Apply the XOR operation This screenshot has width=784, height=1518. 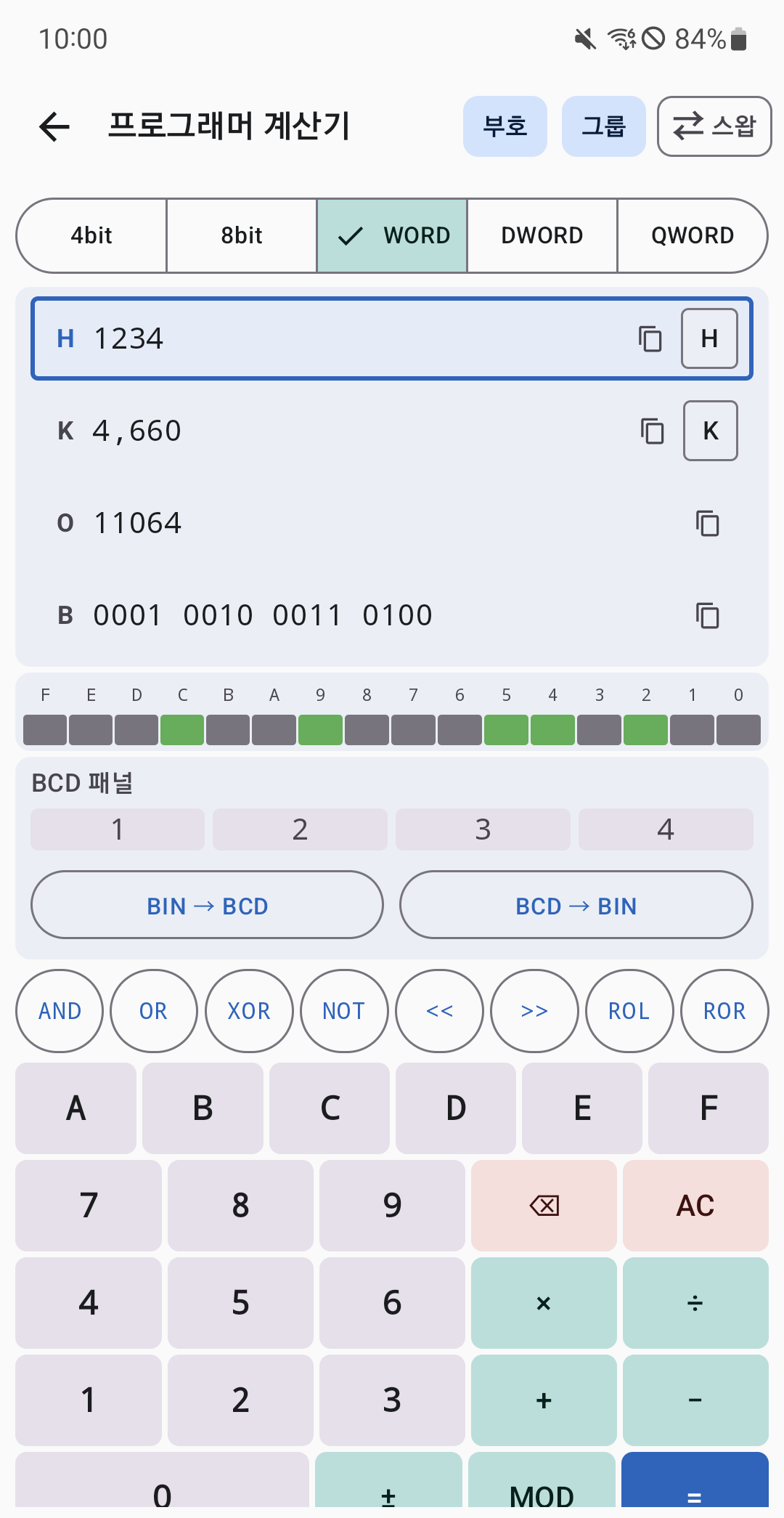[x=249, y=1011]
